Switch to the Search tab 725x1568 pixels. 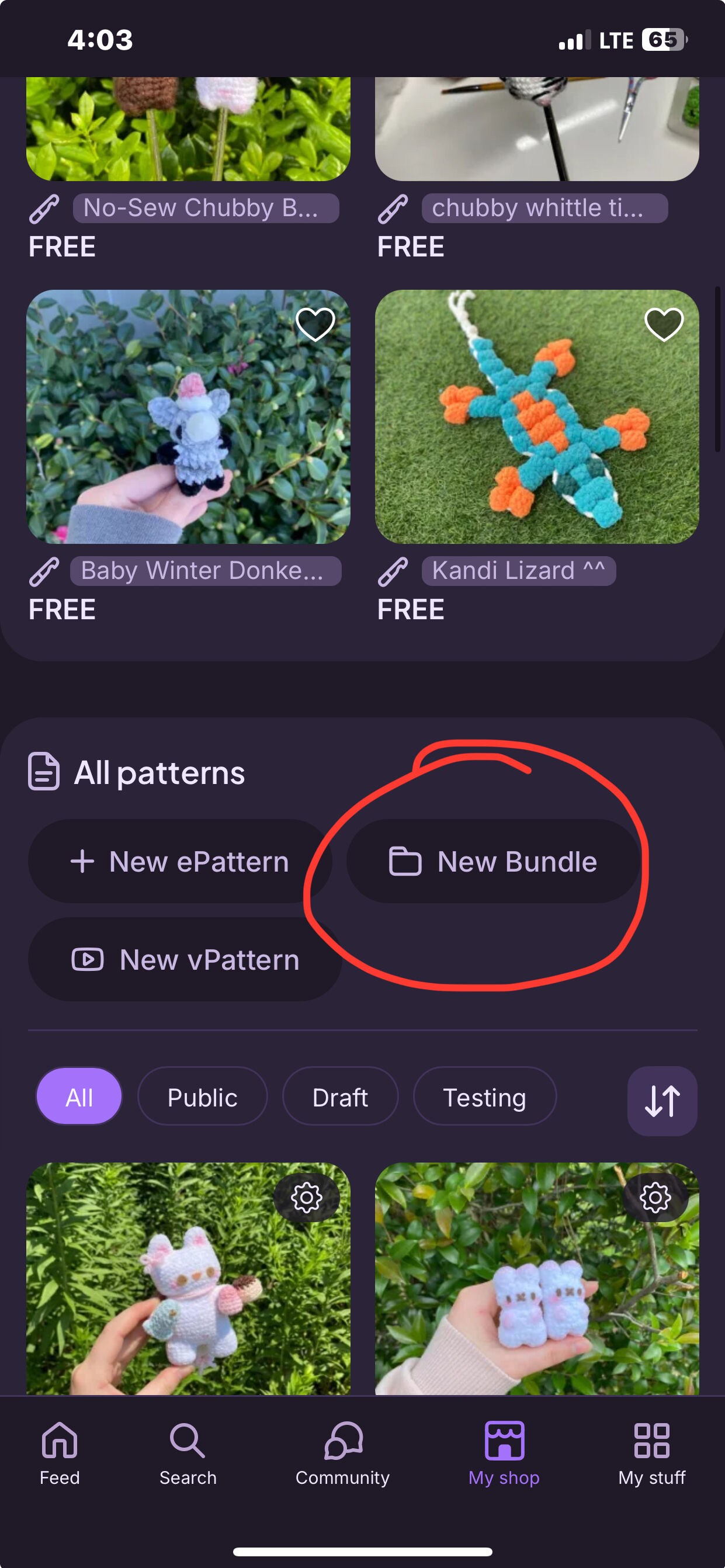(x=188, y=1452)
